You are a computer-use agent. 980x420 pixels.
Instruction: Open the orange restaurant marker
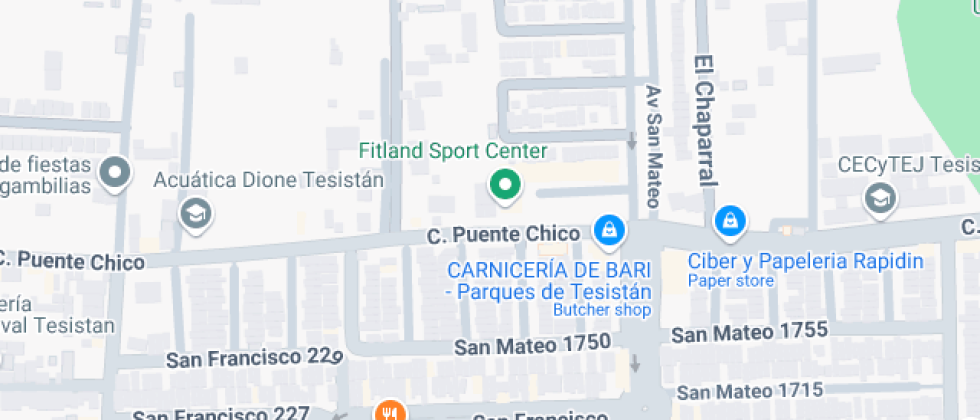point(388,411)
